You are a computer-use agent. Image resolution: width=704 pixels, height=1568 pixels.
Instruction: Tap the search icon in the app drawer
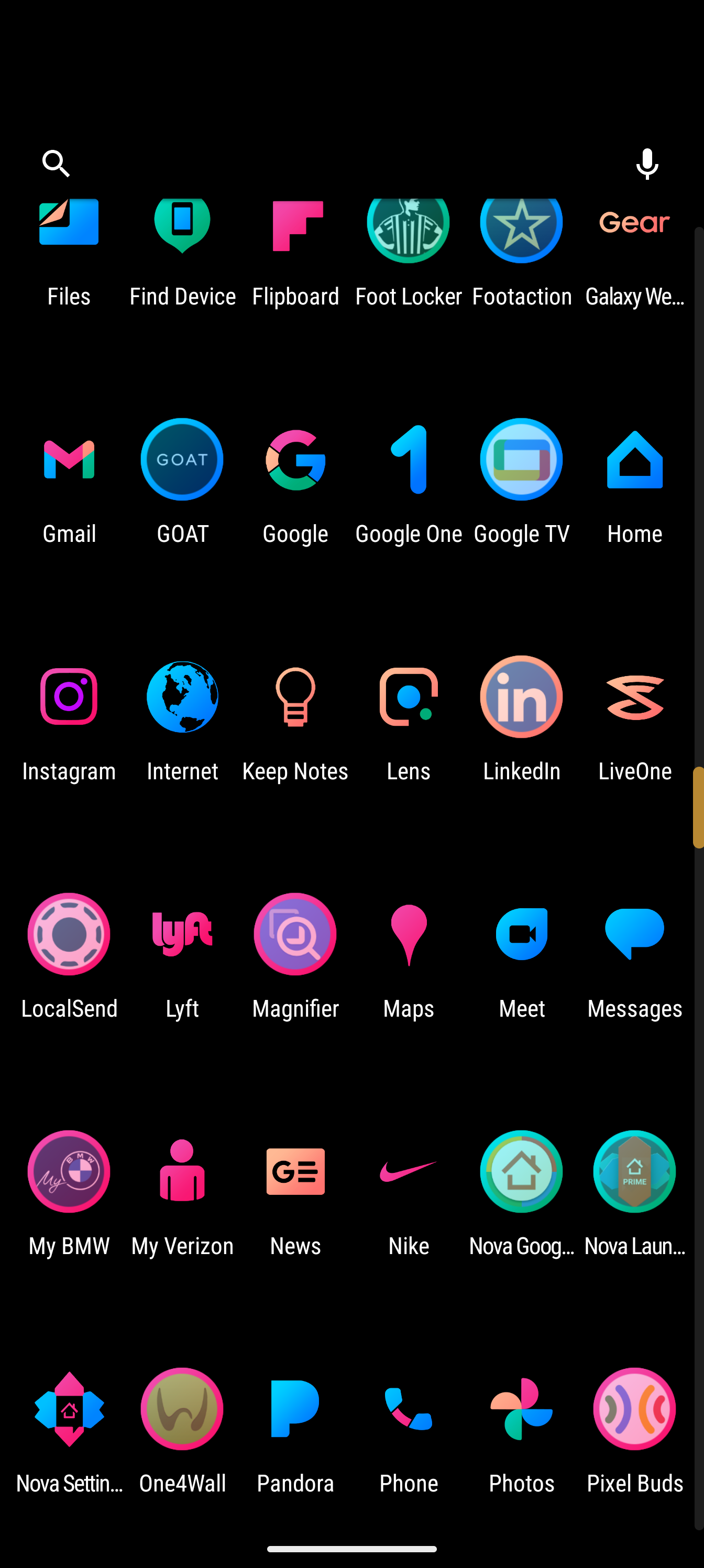pos(56,163)
